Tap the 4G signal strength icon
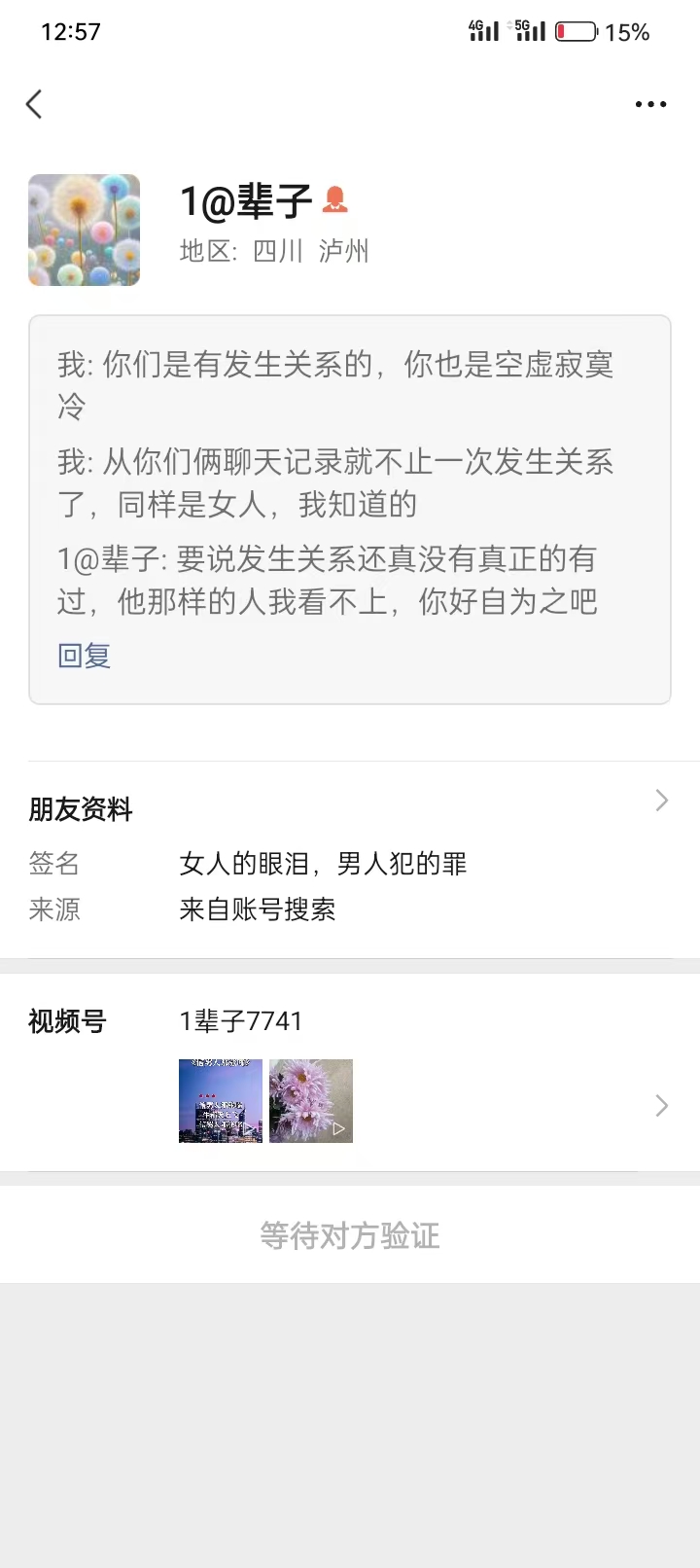This screenshot has height=1568, width=700. pyautogui.click(x=483, y=30)
